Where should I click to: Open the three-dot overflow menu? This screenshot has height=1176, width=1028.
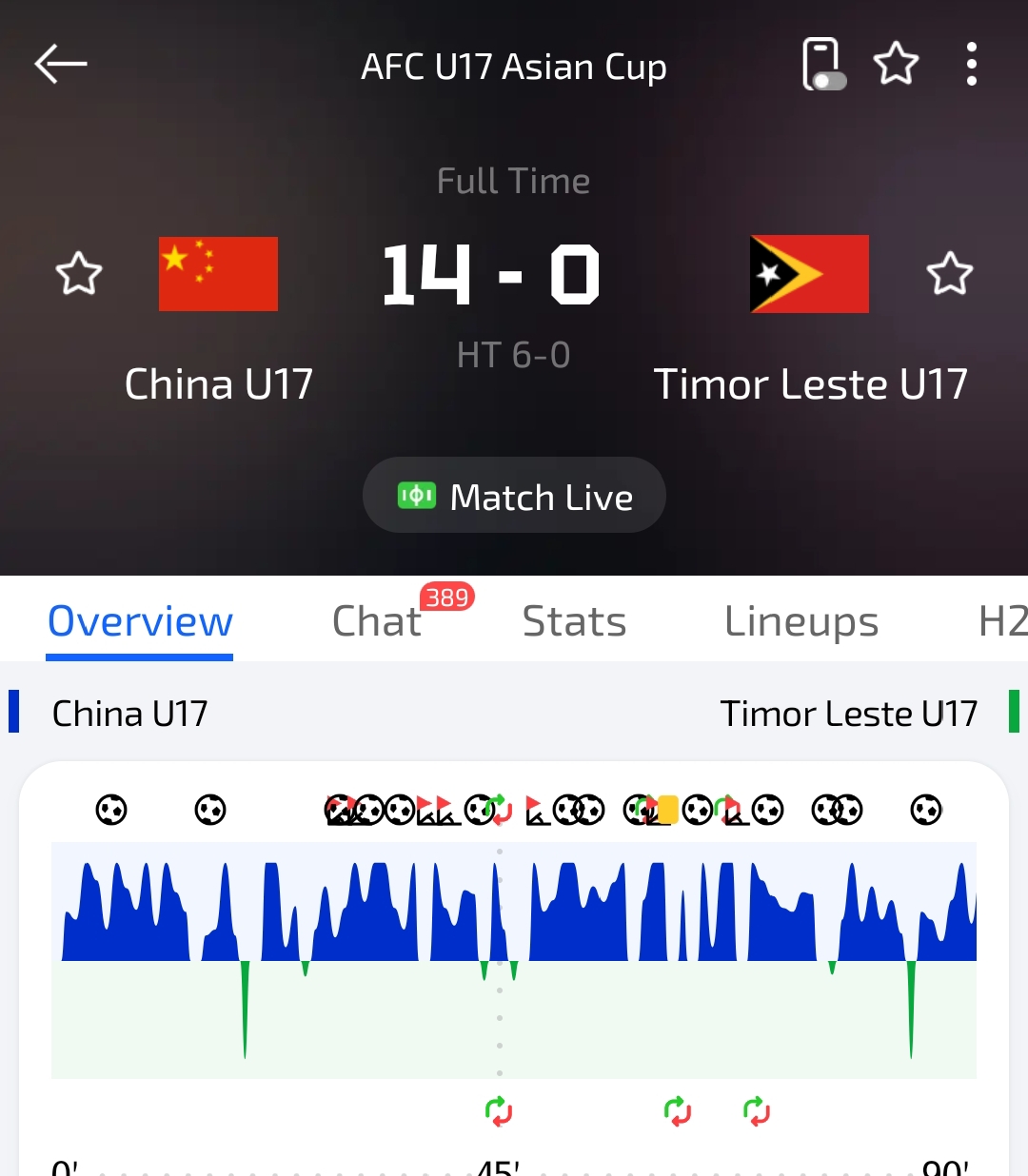[x=971, y=65]
